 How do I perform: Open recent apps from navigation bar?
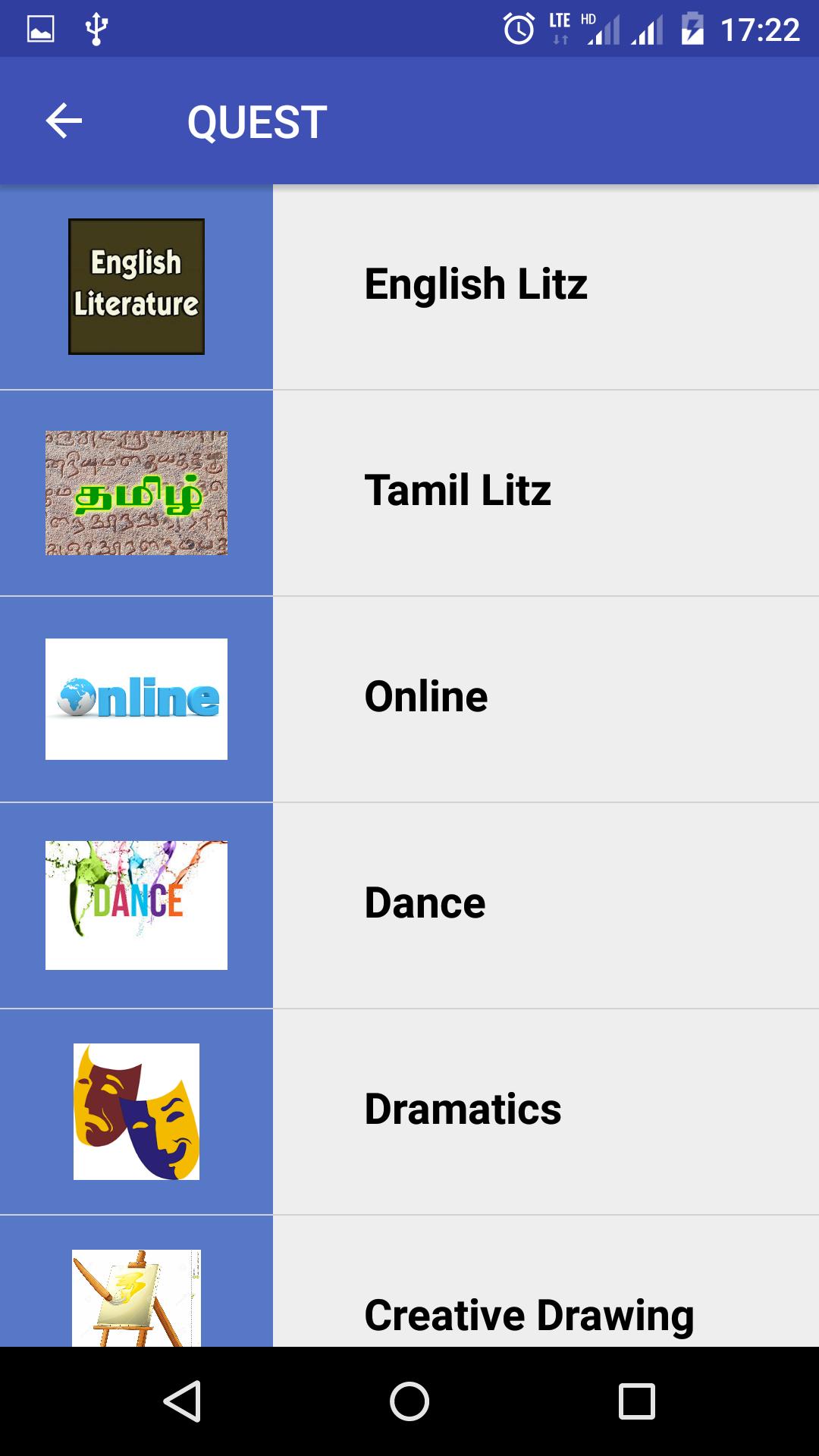(637, 1401)
